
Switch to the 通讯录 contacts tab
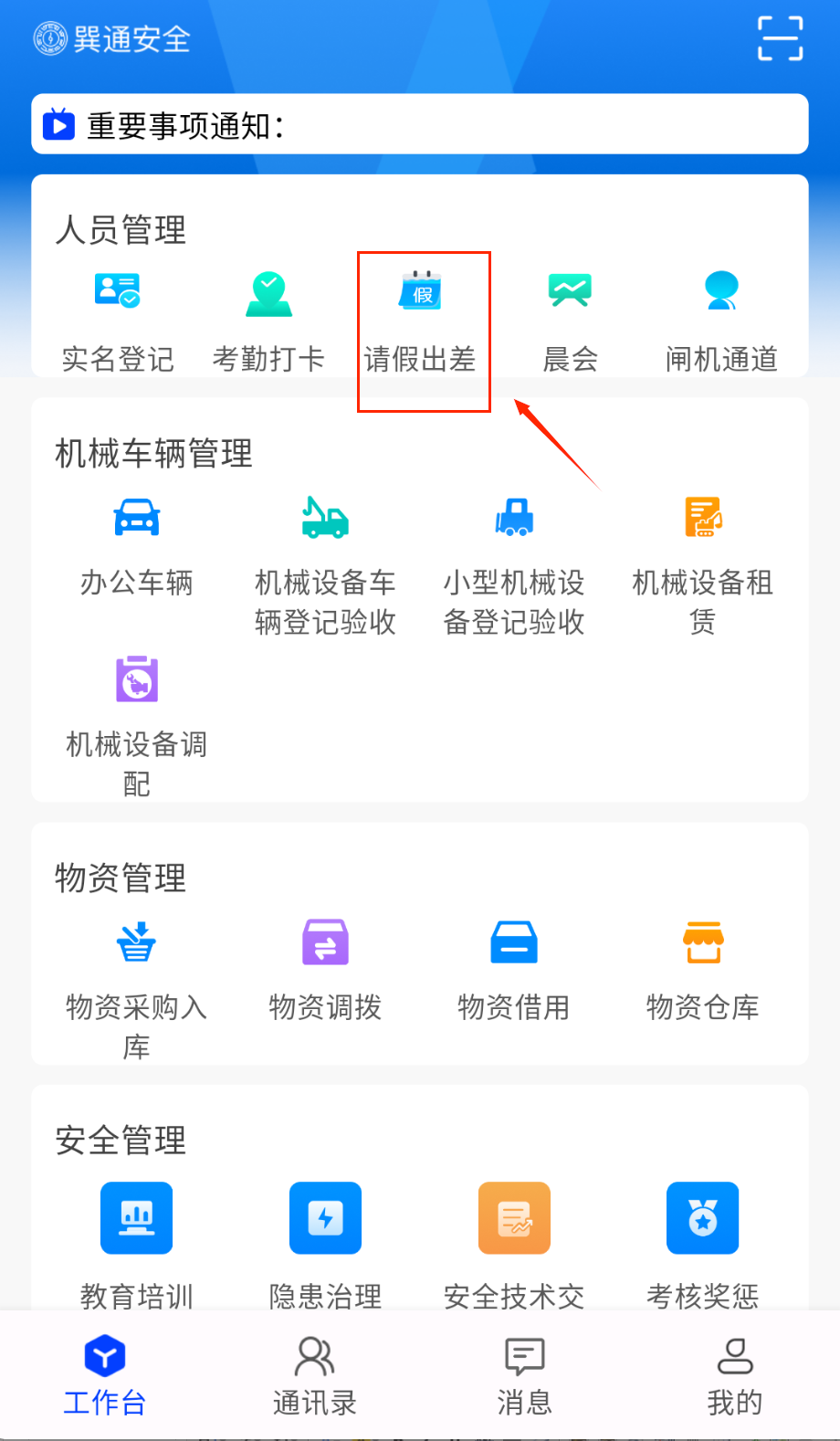click(315, 1376)
